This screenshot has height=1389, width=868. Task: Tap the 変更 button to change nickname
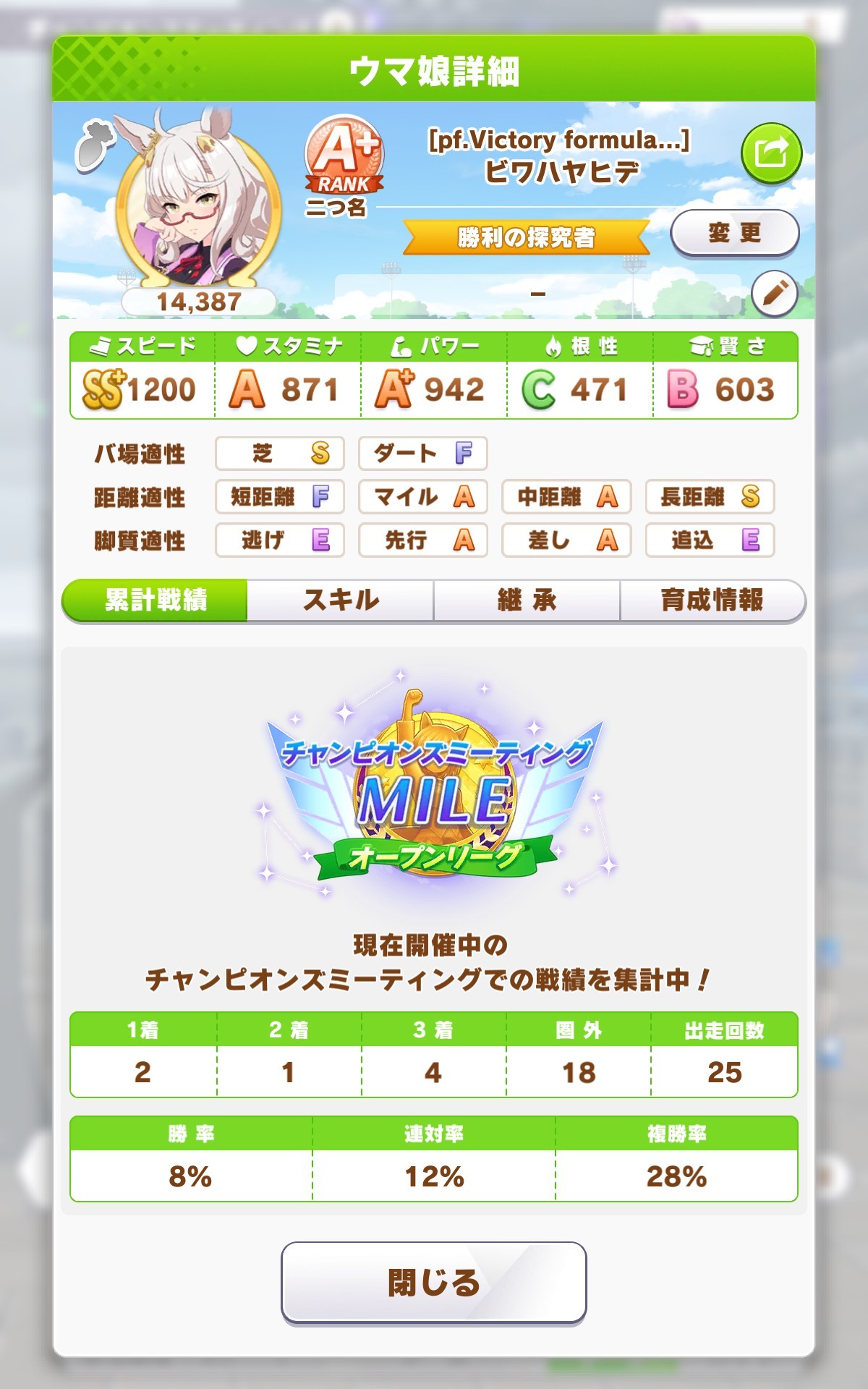point(734,233)
